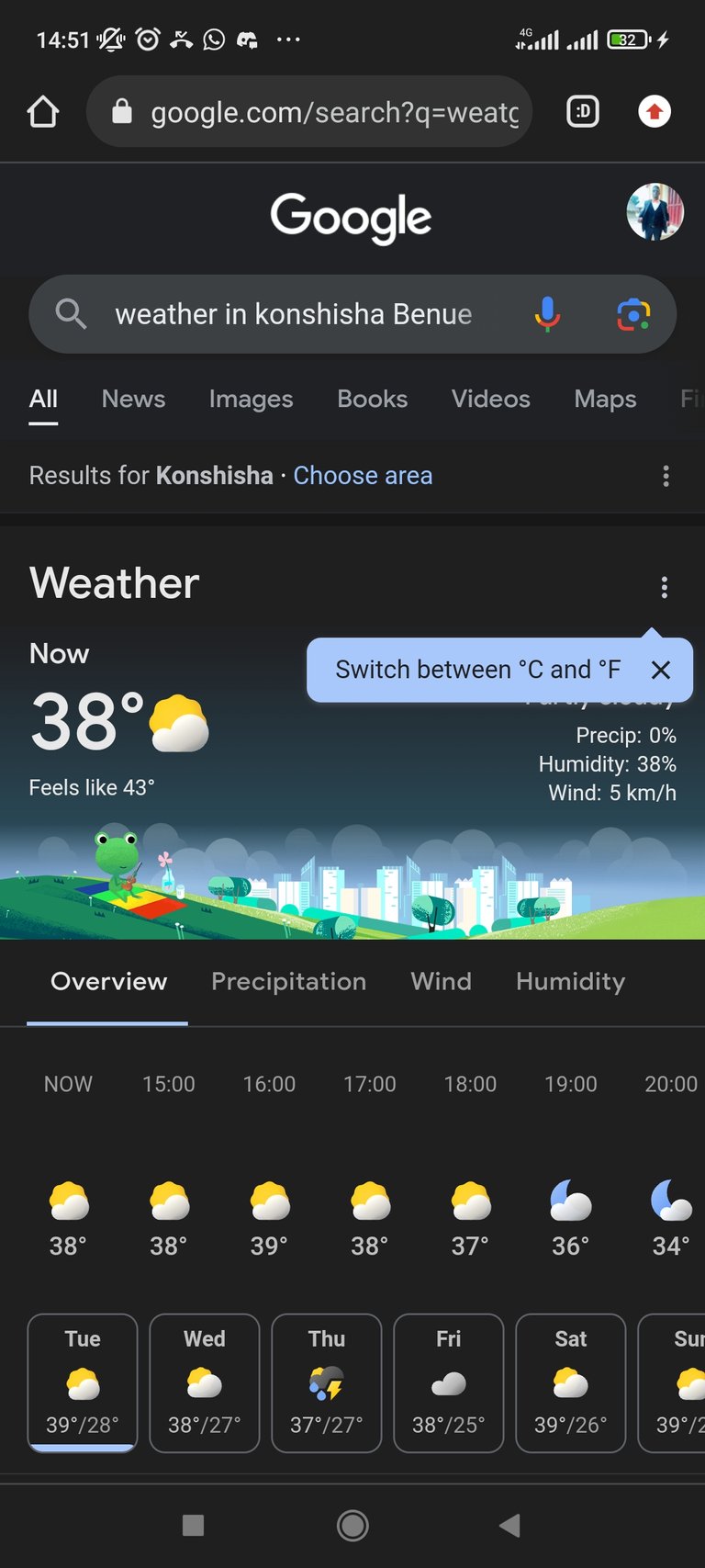
Task: View the Humidity forecast tab
Action: click(570, 981)
